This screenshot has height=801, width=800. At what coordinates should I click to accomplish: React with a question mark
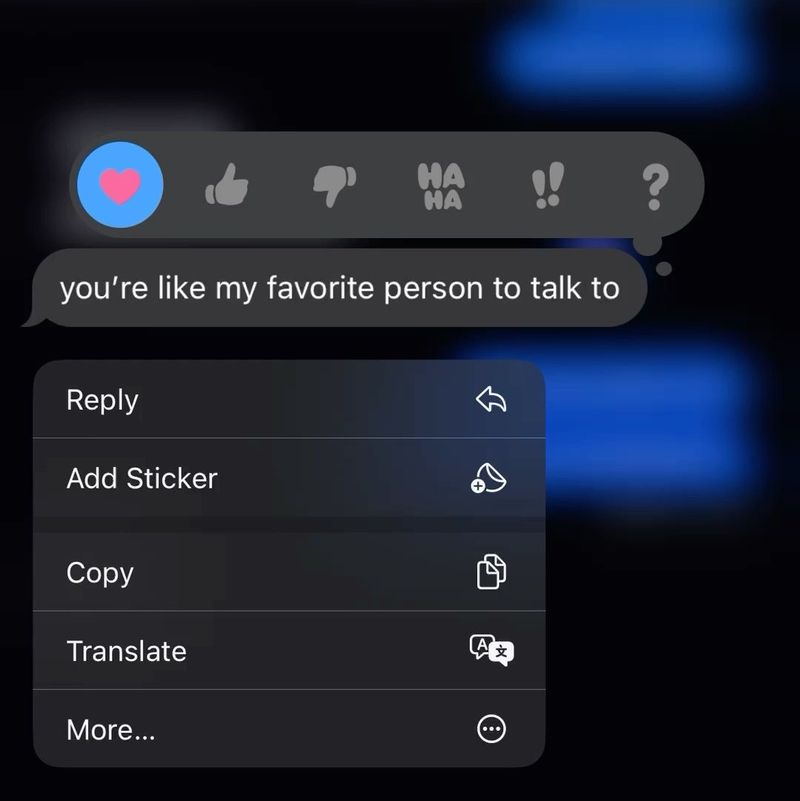(x=653, y=187)
